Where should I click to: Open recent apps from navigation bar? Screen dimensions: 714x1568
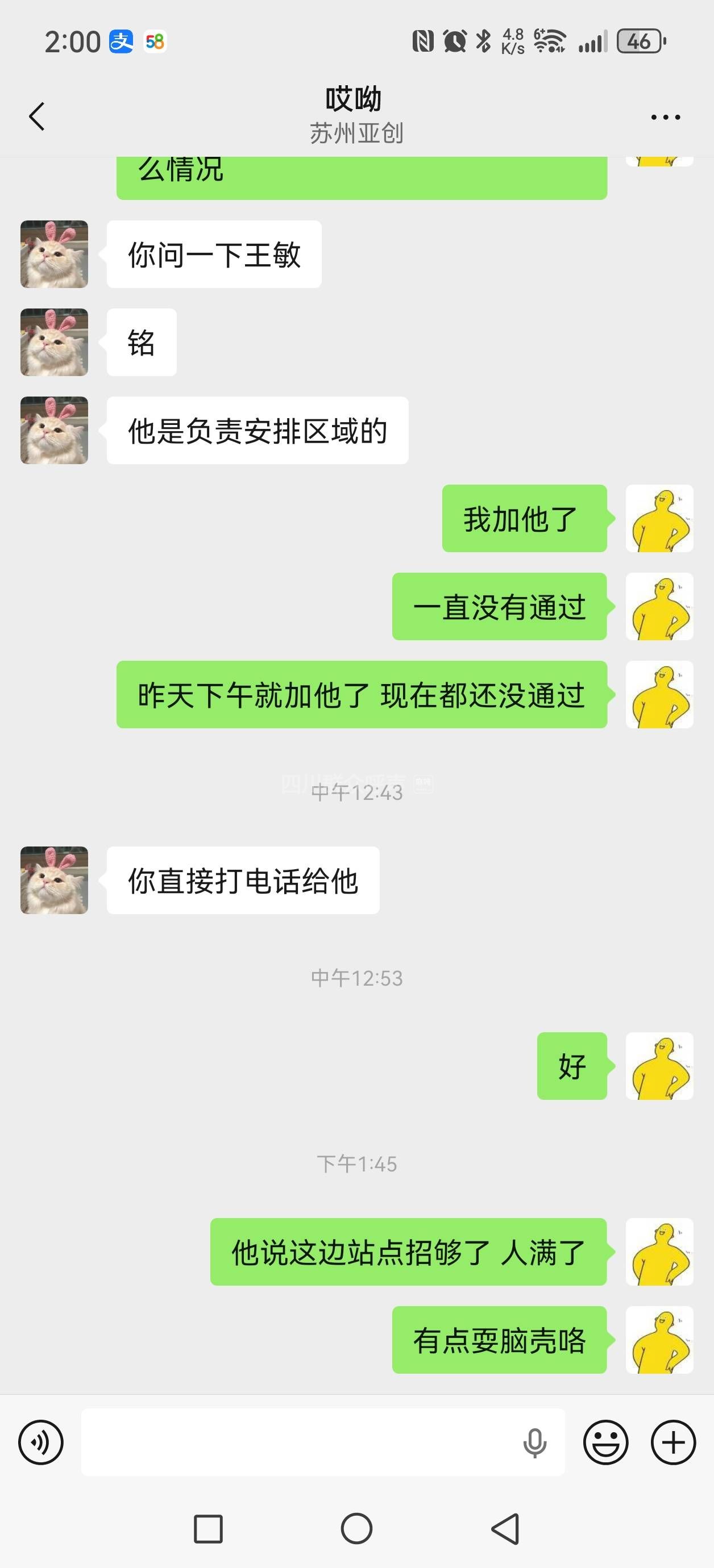pyautogui.click(x=207, y=1528)
